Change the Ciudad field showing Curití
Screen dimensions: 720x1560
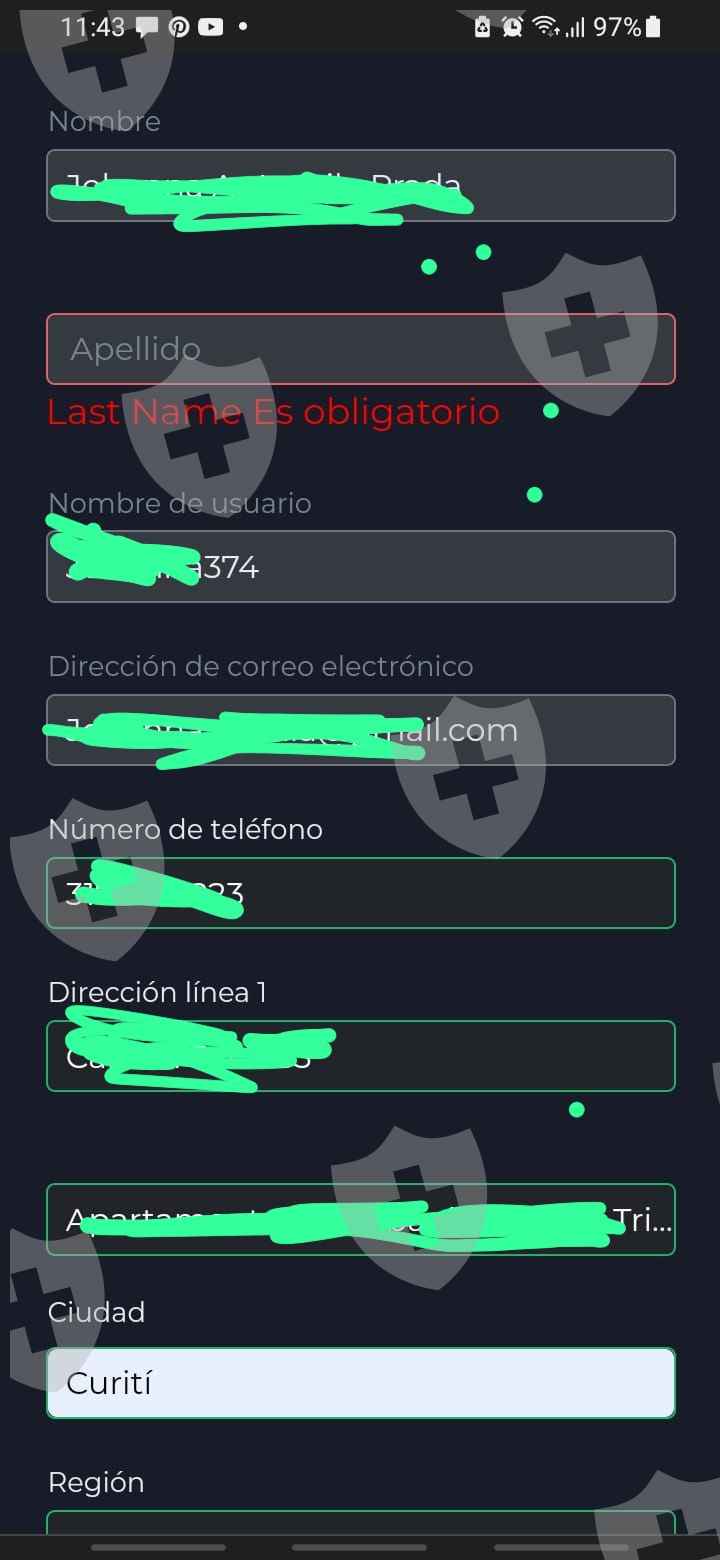tap(361, 1383)
